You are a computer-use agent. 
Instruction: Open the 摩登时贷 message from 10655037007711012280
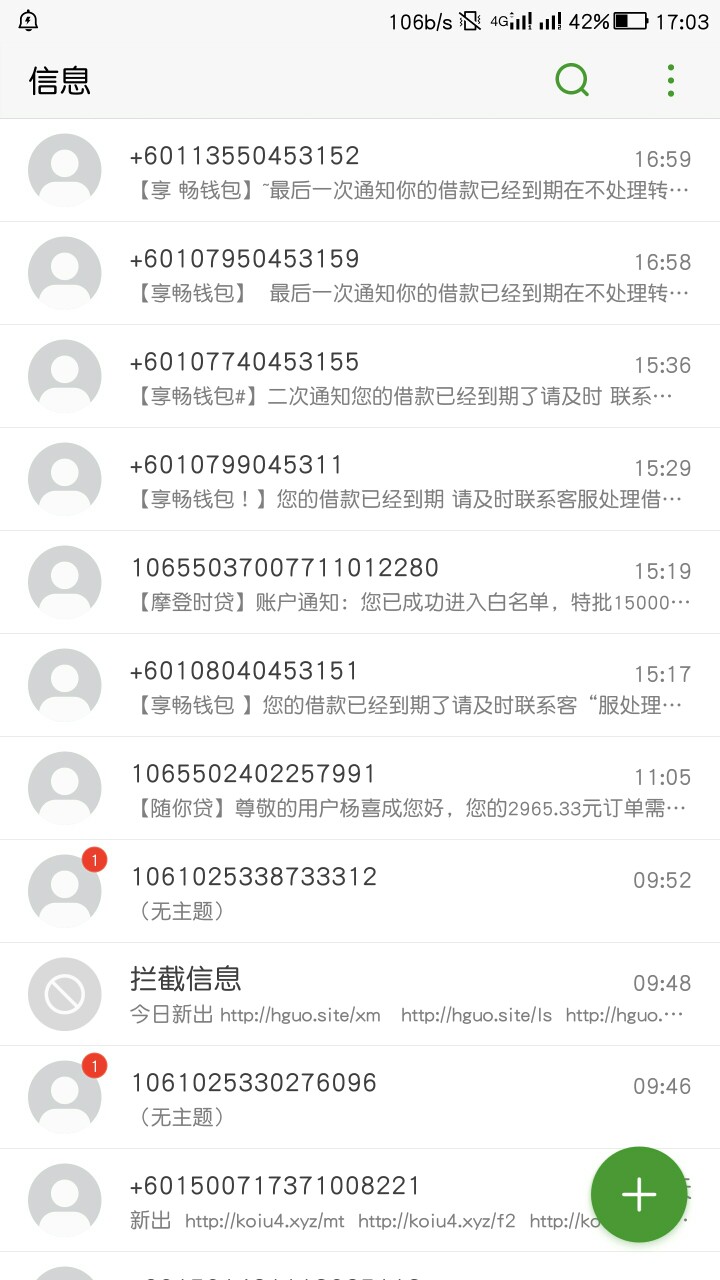[x=360, y=582]
